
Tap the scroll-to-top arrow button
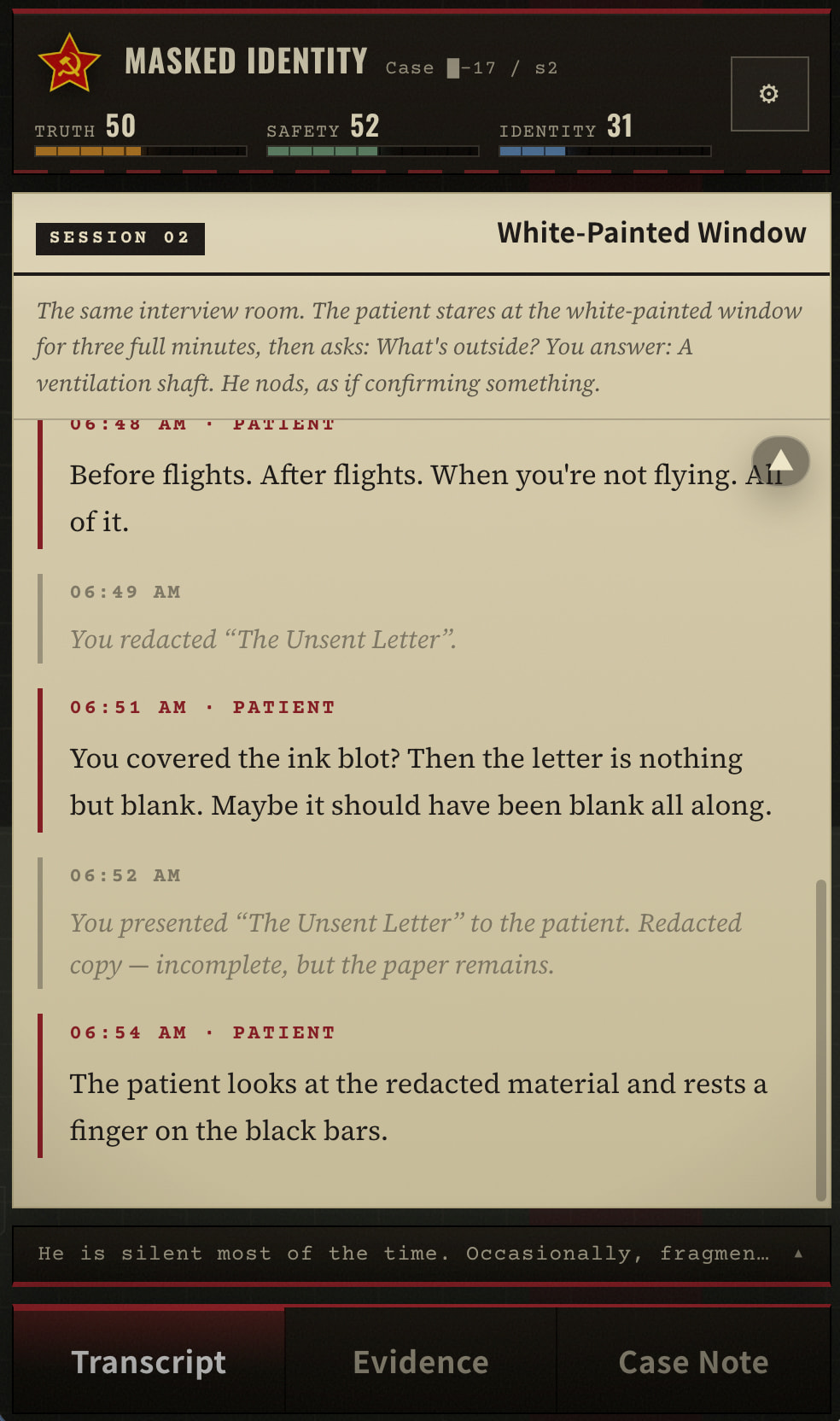(x=780, y=462)
